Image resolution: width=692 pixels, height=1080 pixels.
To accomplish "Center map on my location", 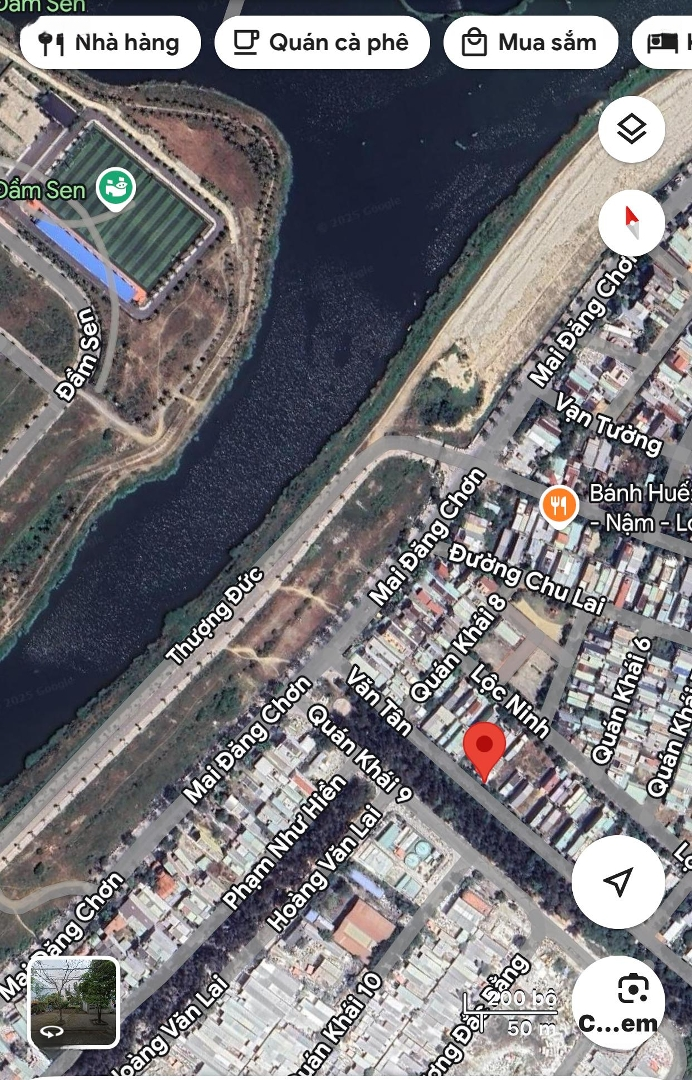I will point(618,881).
